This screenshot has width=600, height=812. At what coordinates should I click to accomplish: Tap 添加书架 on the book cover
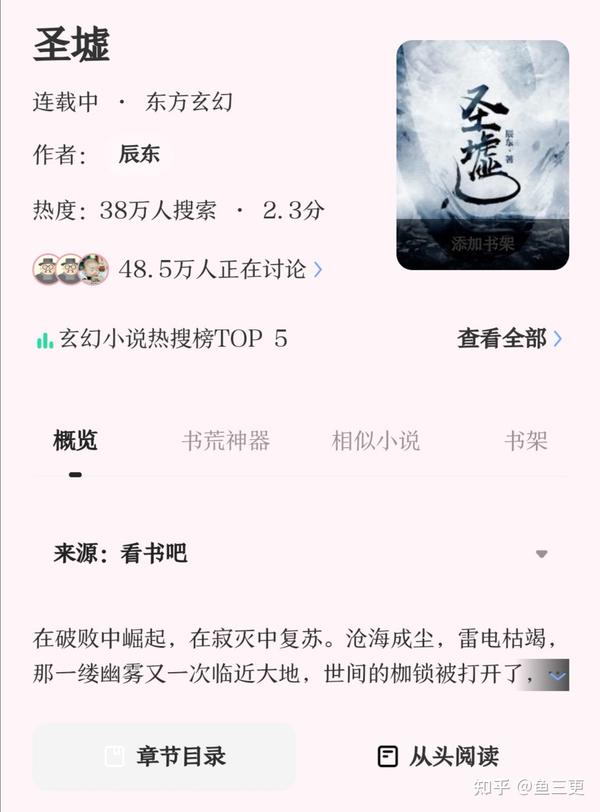[483, 243]
